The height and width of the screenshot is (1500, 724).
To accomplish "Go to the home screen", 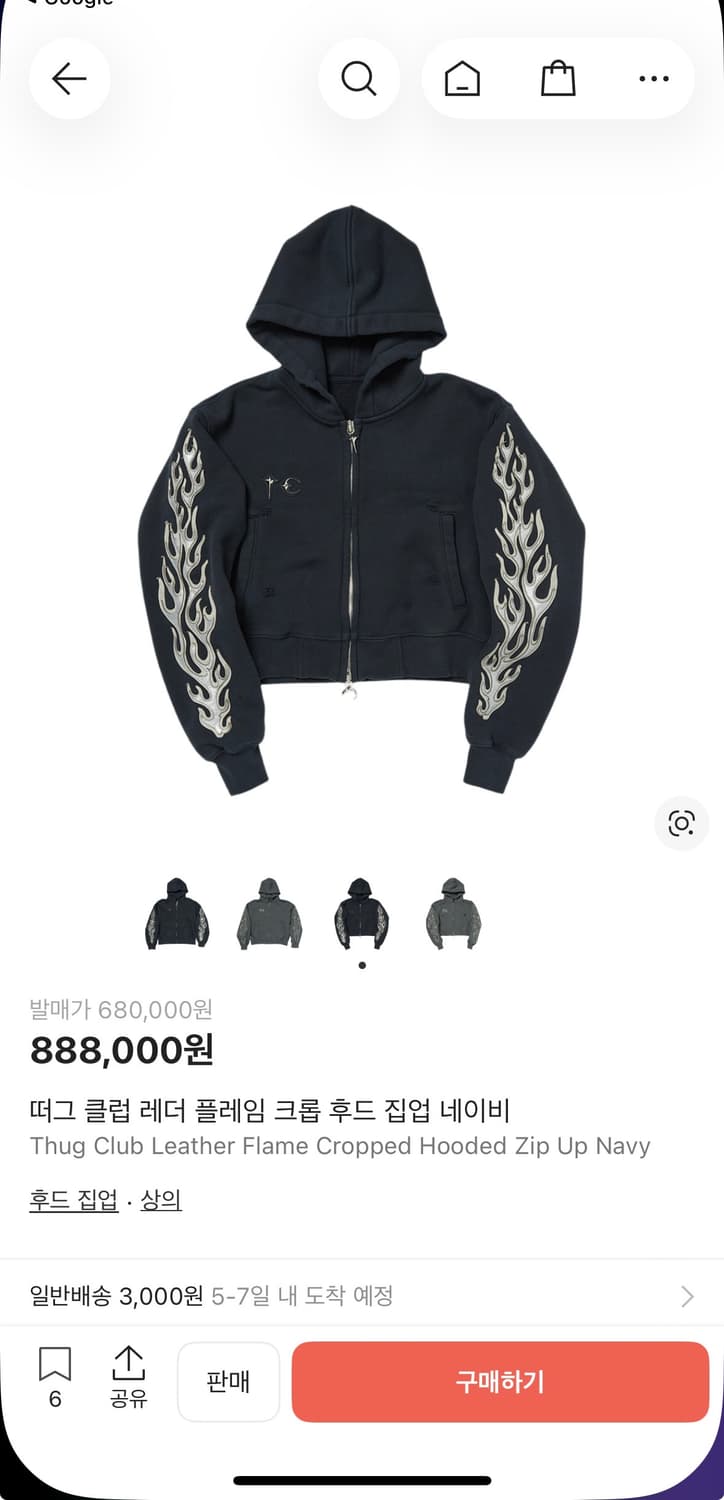I will tap(461, 78).
